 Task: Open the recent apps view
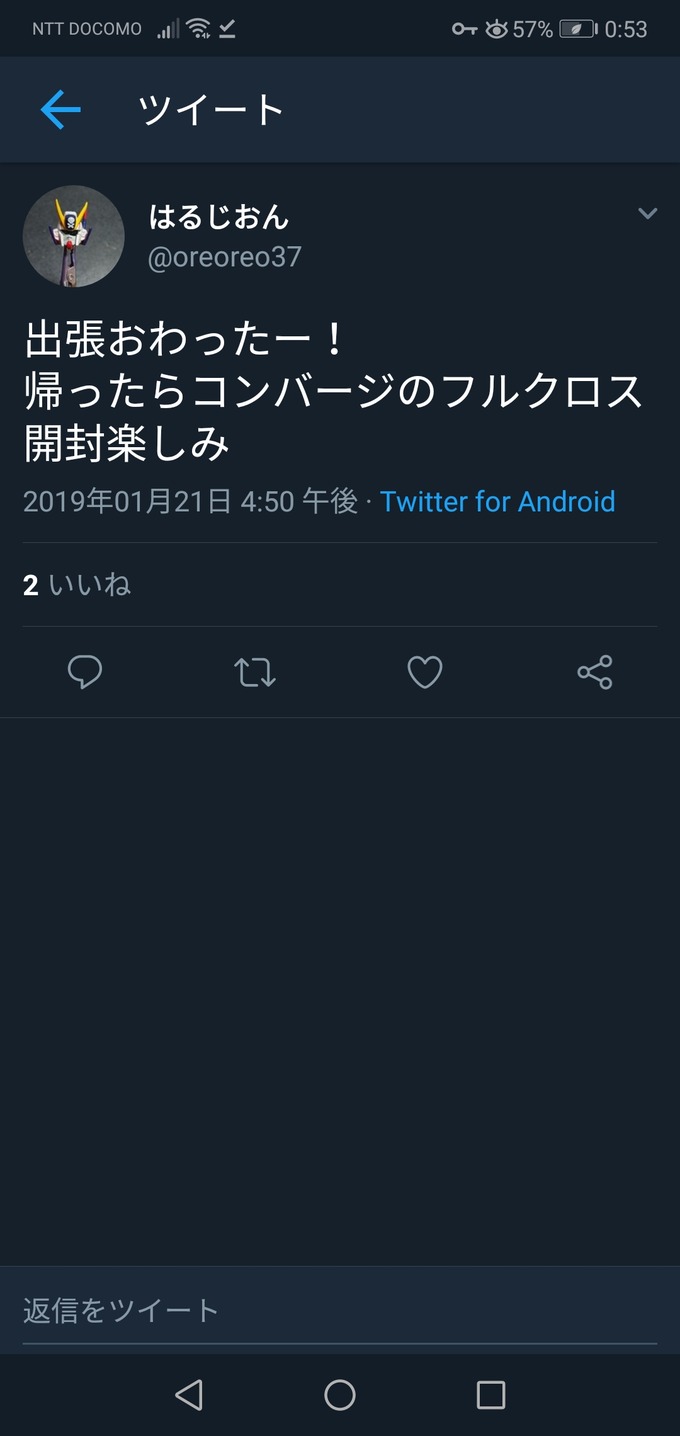tap(491, 1395)
